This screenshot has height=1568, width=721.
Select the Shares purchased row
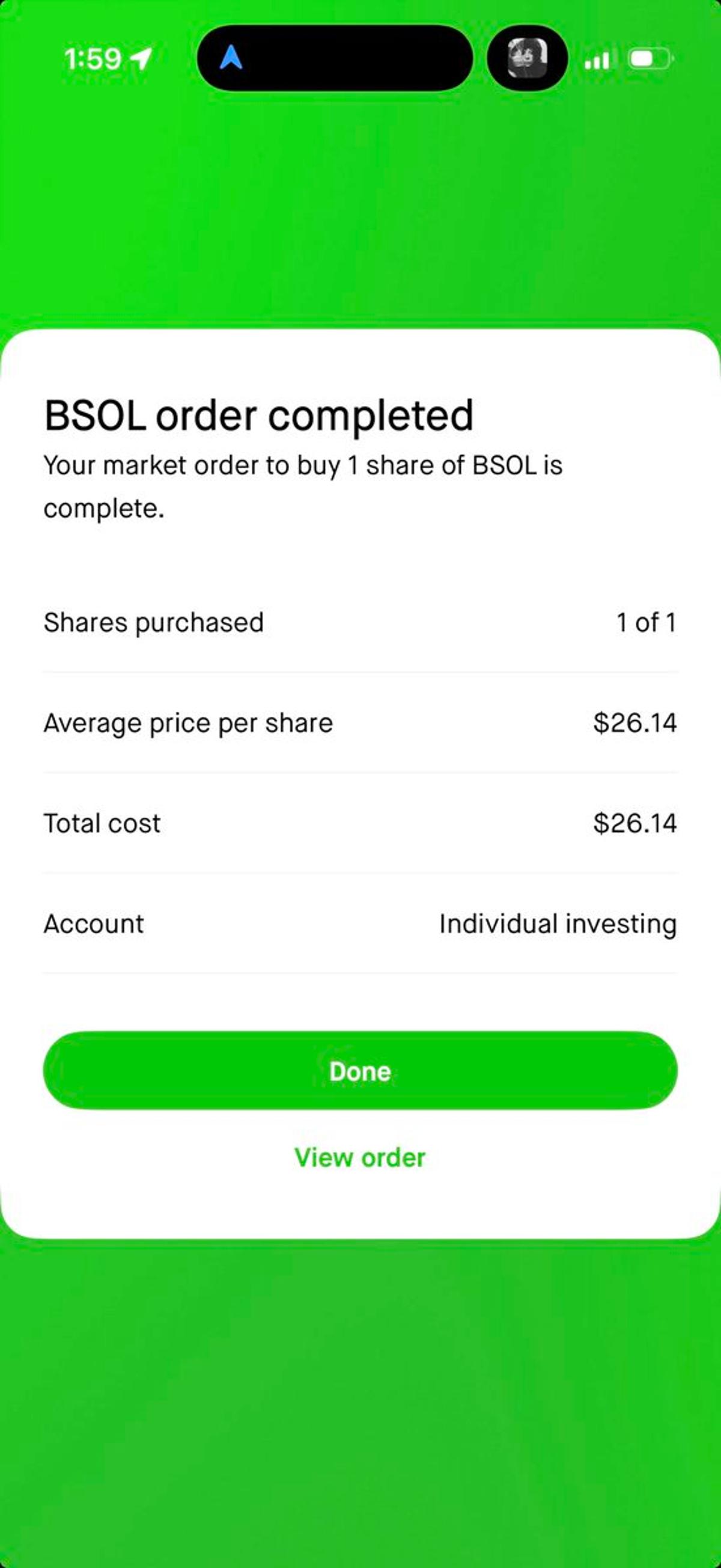click(360, 622)
